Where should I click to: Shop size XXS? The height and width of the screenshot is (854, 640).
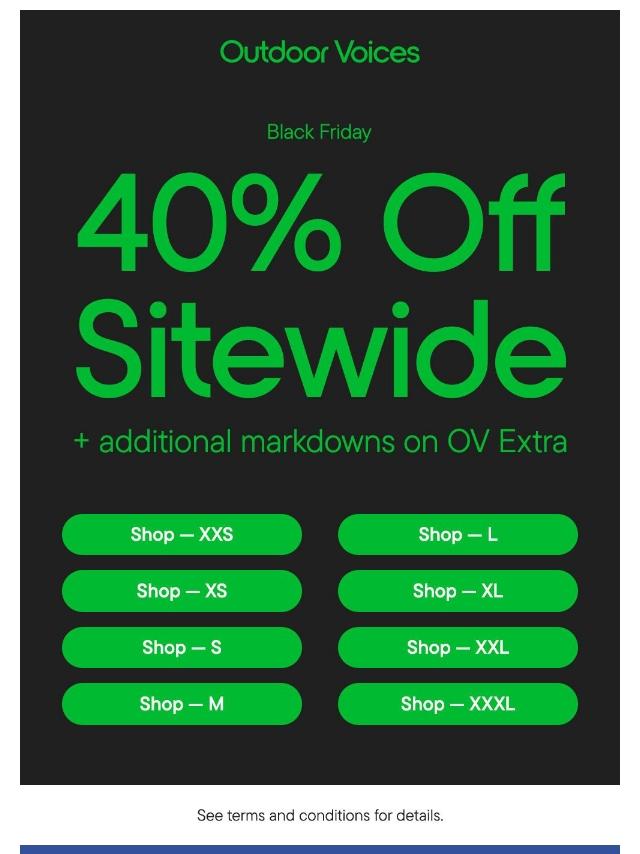[181, 534]
